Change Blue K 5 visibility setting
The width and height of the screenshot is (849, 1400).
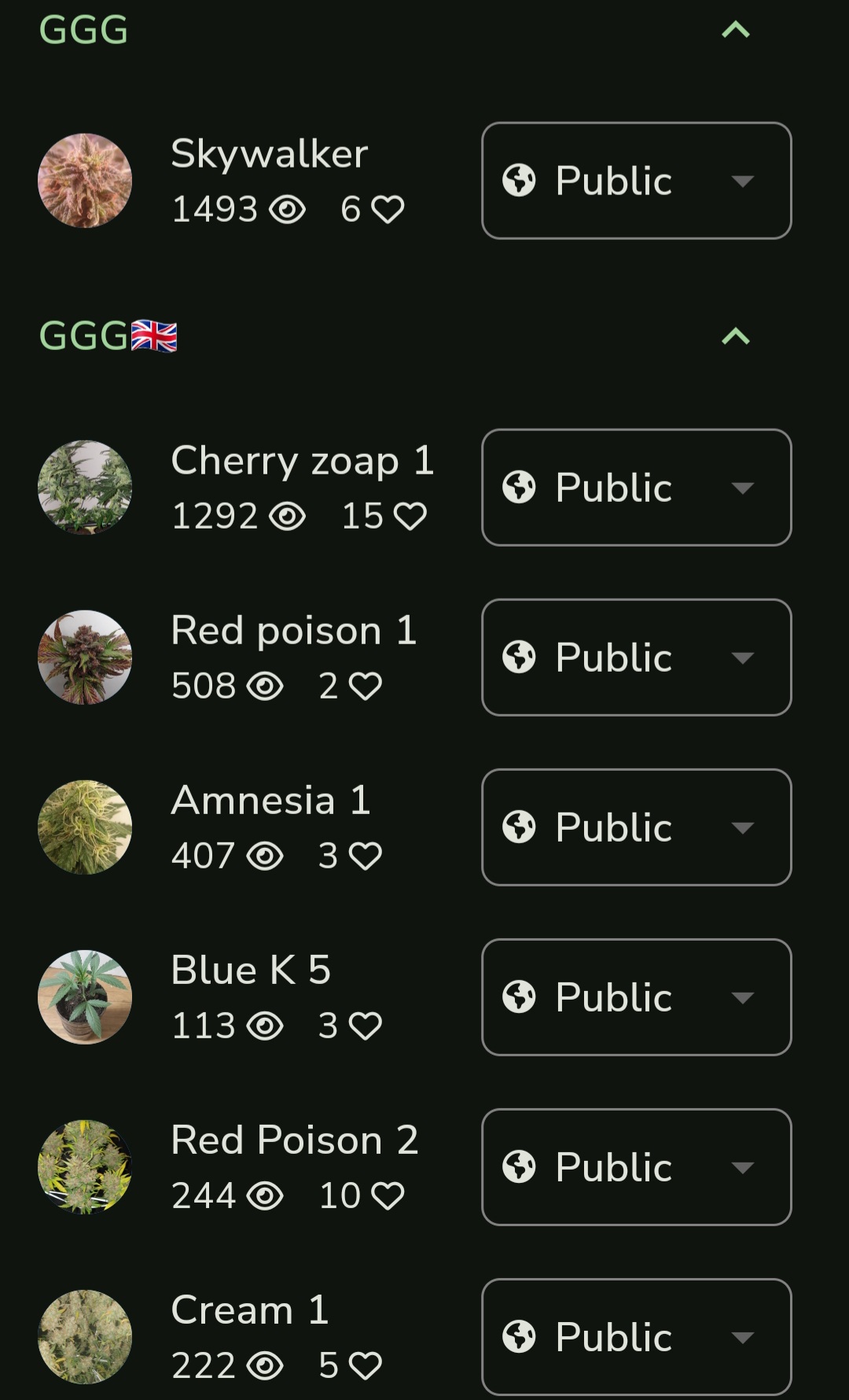pyautogui.click(x=636, y=997)
